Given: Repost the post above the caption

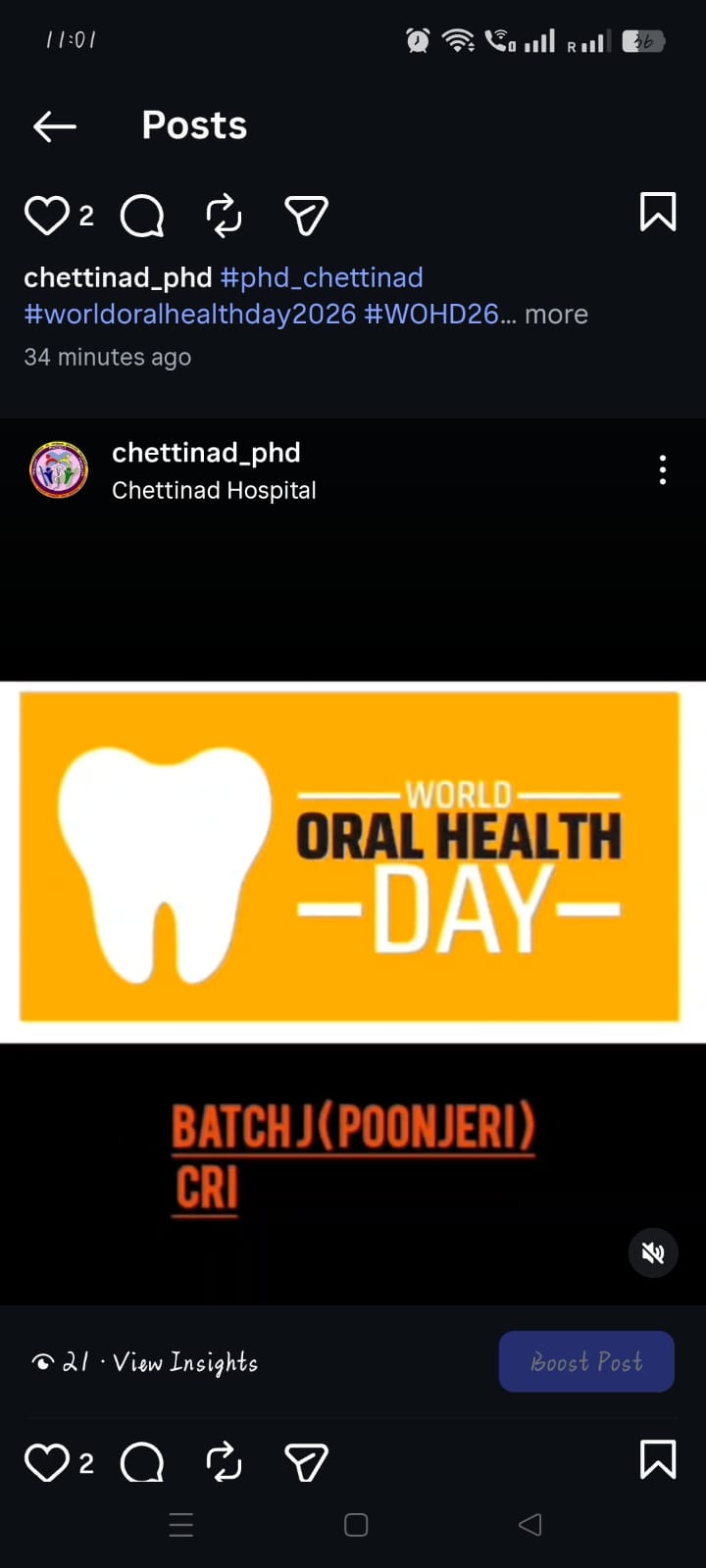Looking at the screenshot, I should click(x=224, y=216).
